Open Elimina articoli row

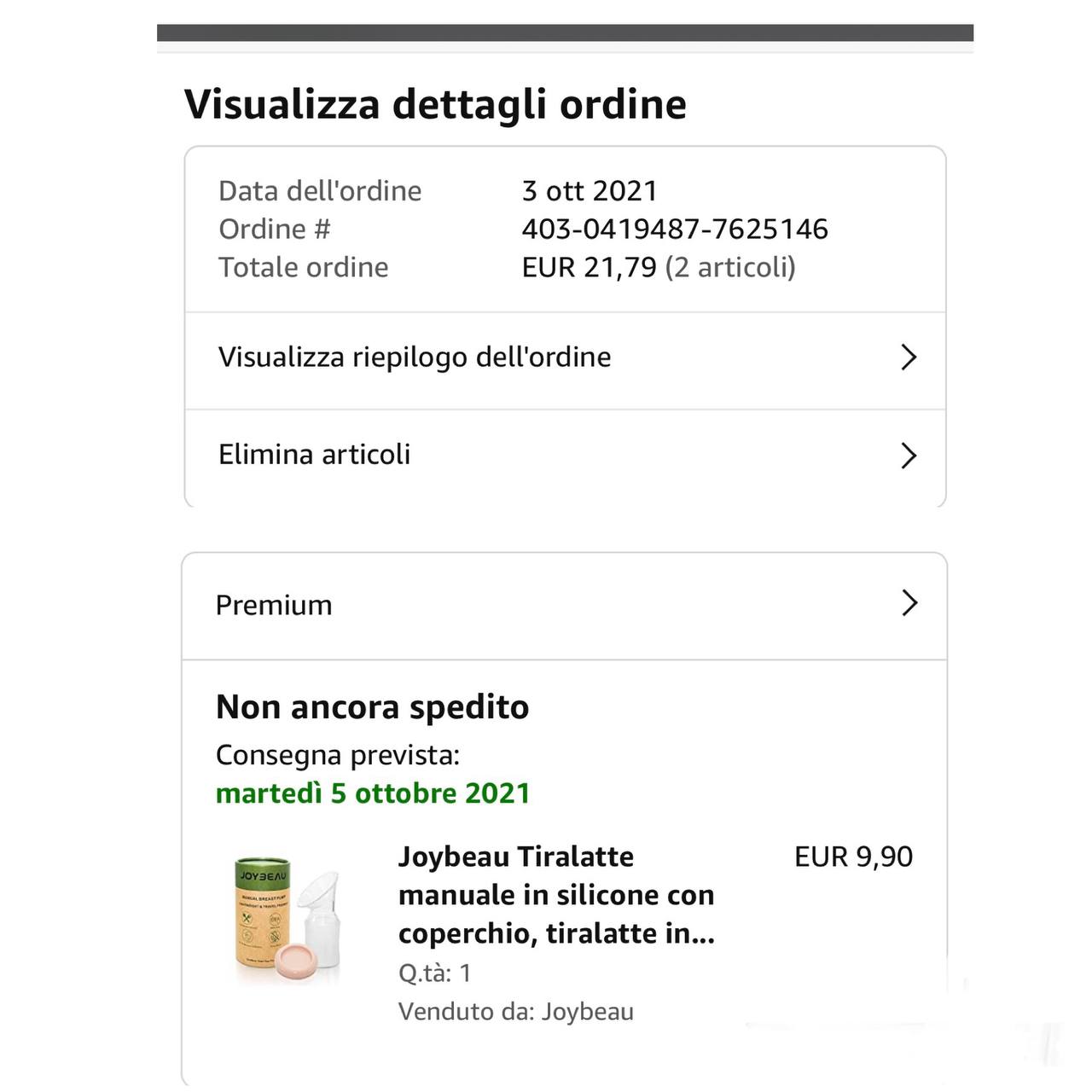(x=565, y=455)
